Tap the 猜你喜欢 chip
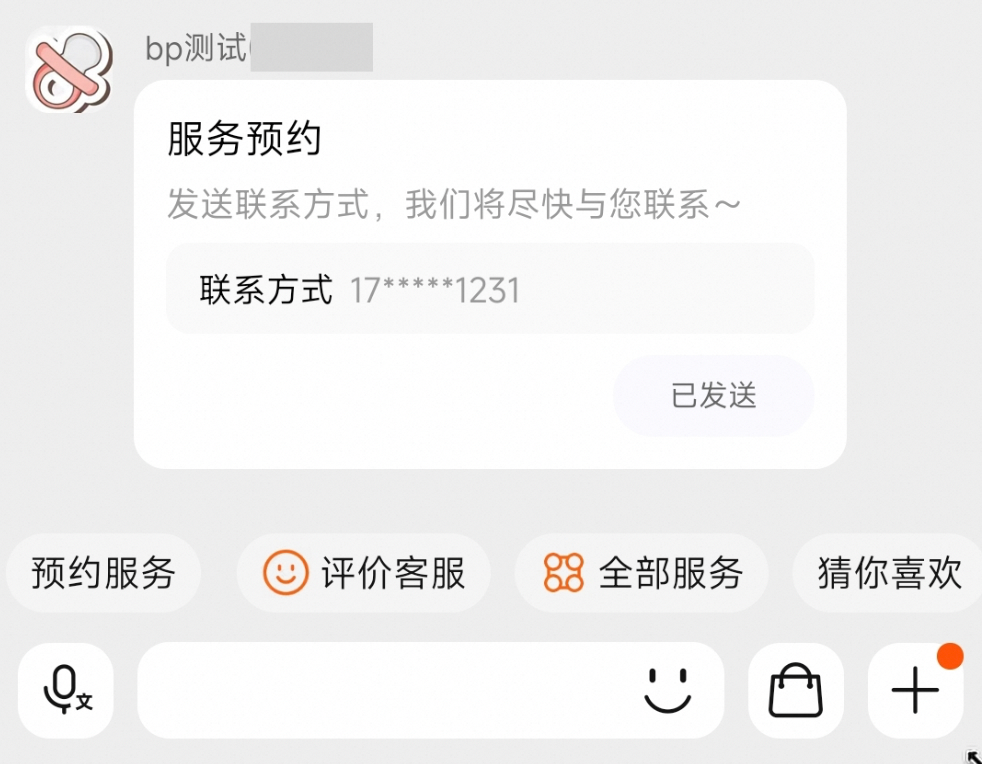This screenshot has height=764, width=982. pos(888,573)
